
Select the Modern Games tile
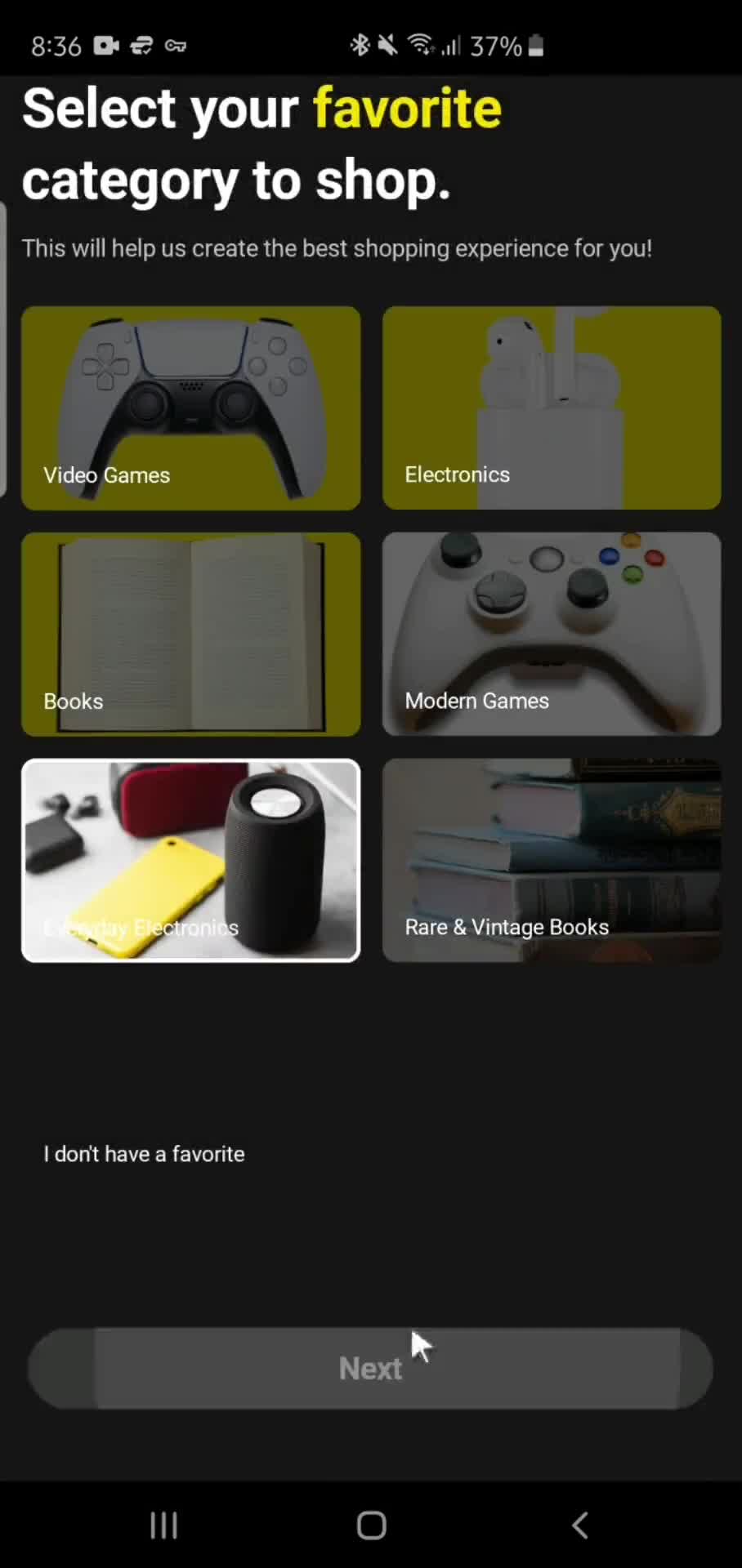point(552,634)
